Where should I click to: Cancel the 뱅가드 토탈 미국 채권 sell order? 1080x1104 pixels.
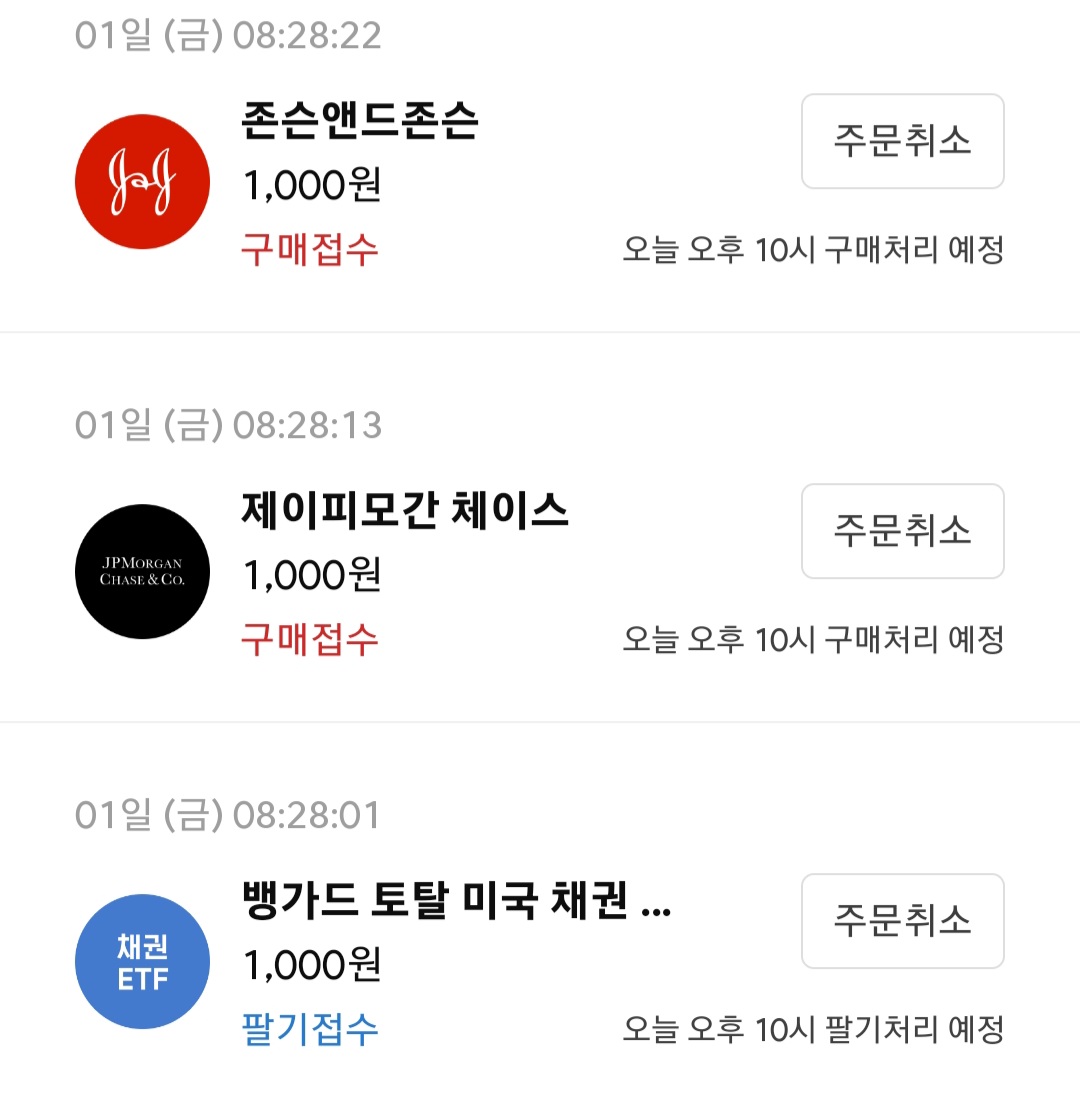pyautogui.click(x=902, y=921)
